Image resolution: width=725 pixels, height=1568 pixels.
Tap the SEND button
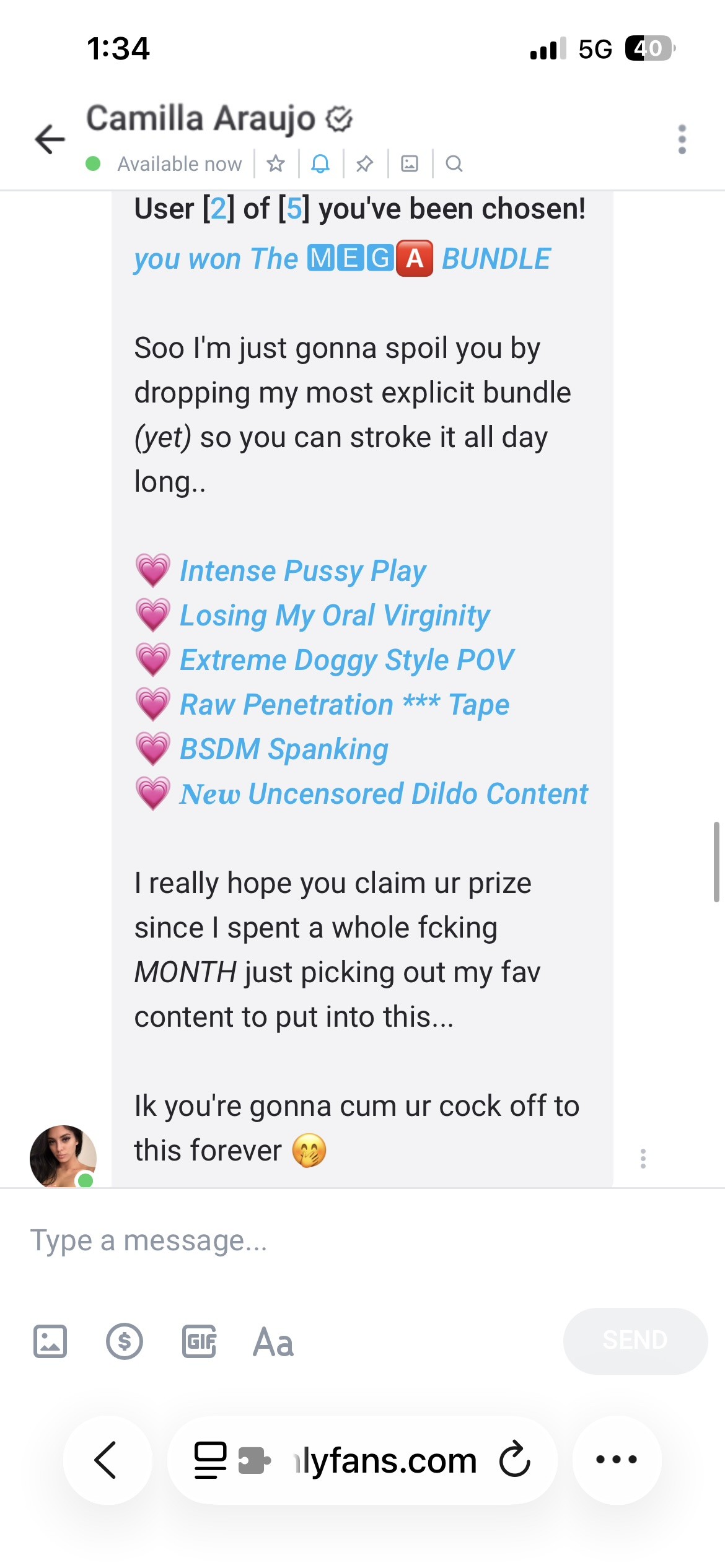tap(635, 1340)
